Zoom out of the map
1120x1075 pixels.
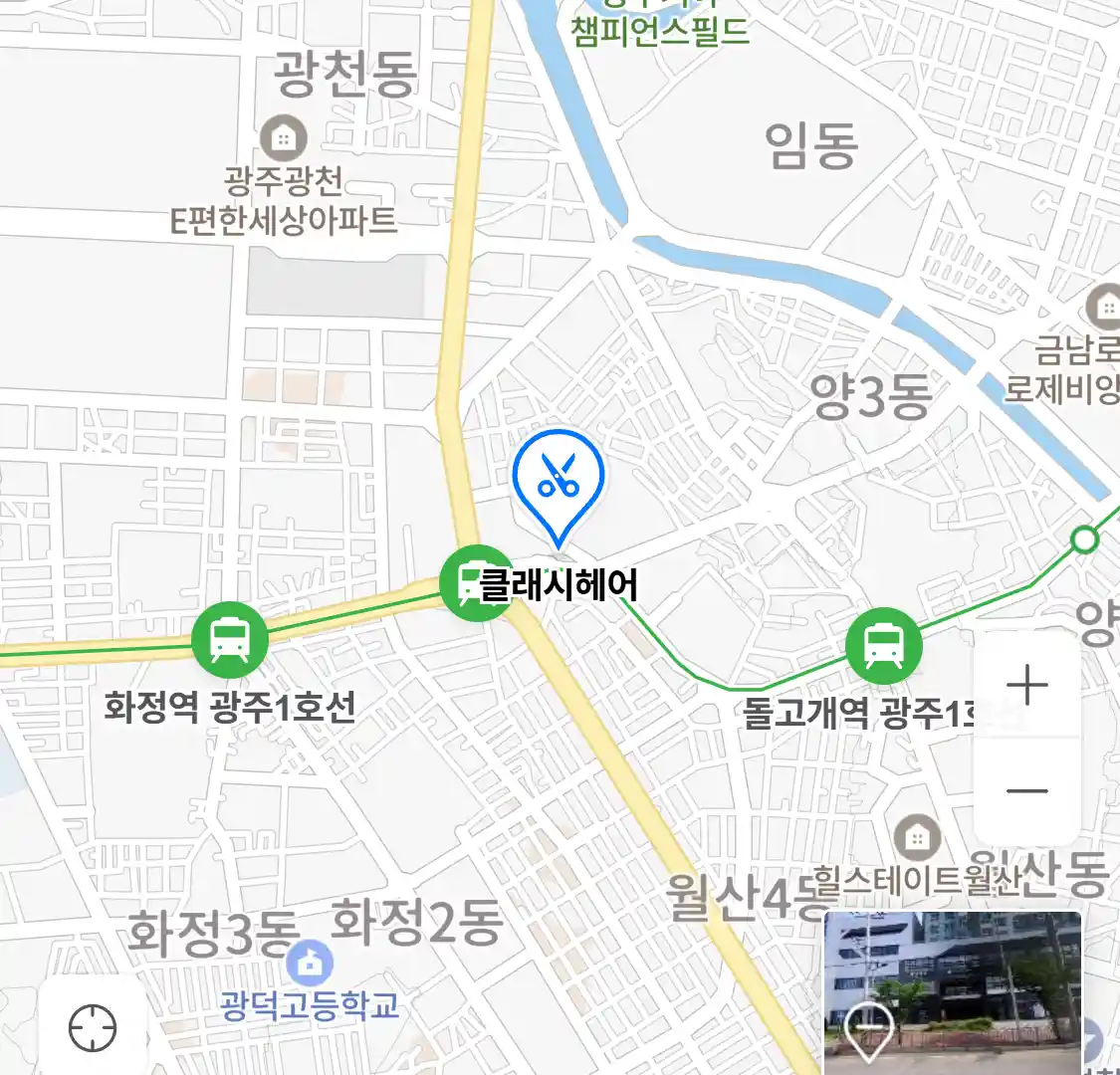pyautogui.click(x=1026, y=791)
